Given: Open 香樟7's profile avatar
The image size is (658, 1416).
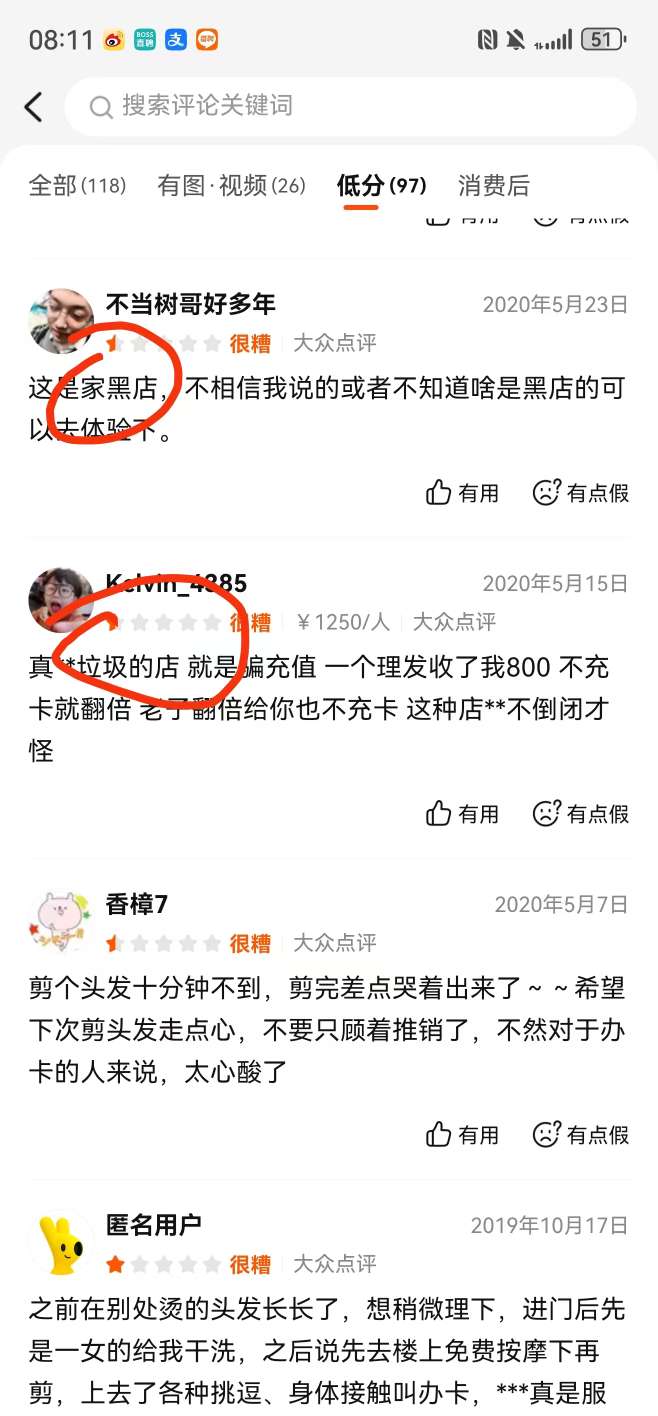Looking at the screenshot, I should (x=62, y=922).
